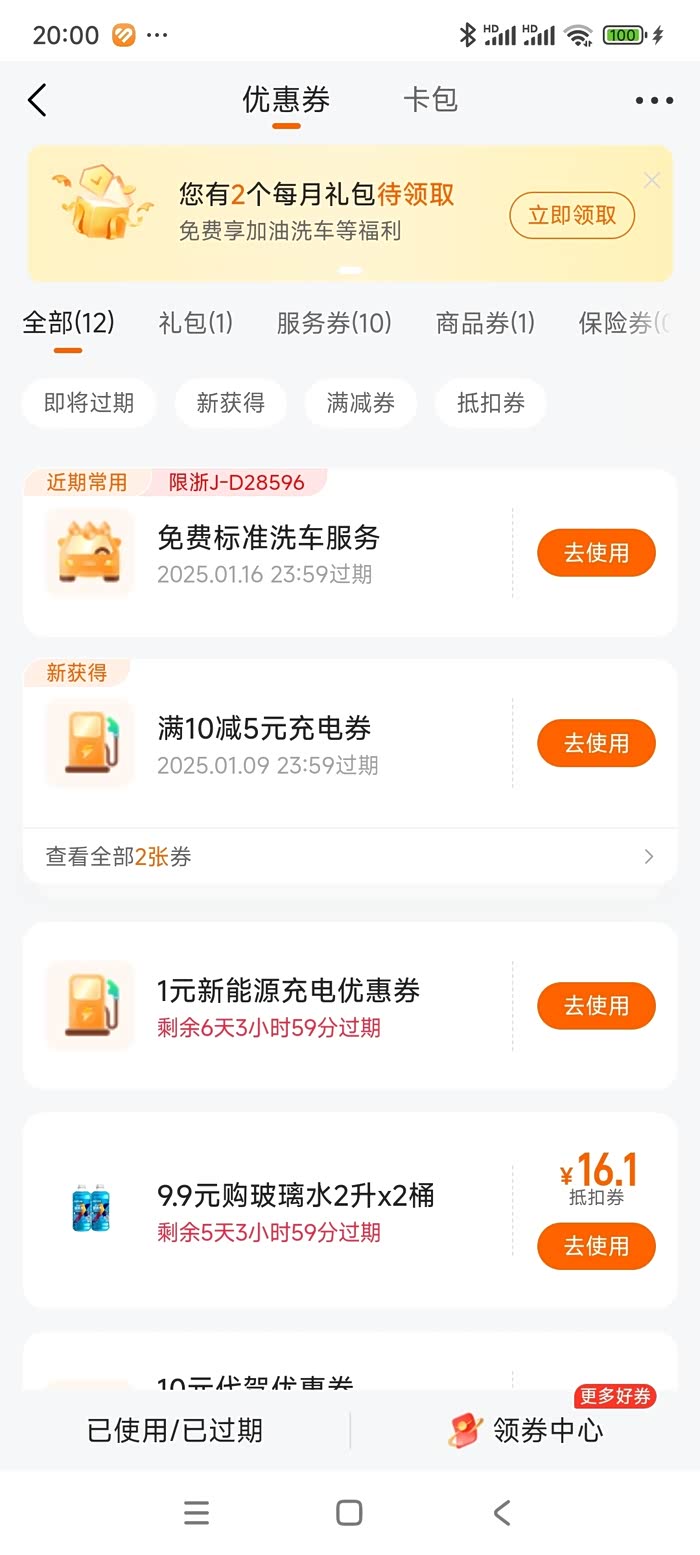Use the 1元新能源充电优惠券
Screen dimensions: 700x1555
pos(596,1005)
